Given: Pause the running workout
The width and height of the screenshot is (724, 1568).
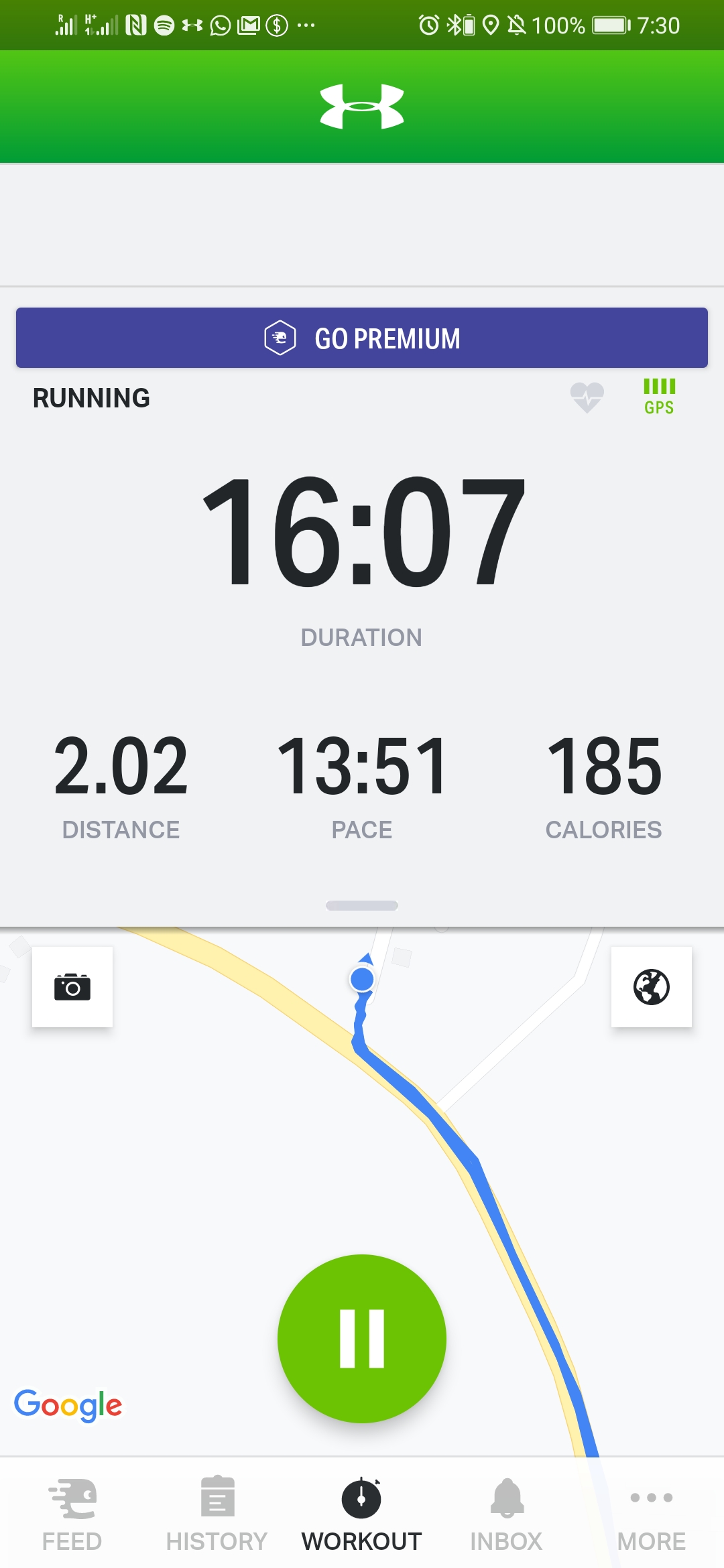Looking at the screenshot, I should (x=362, y=1338).
